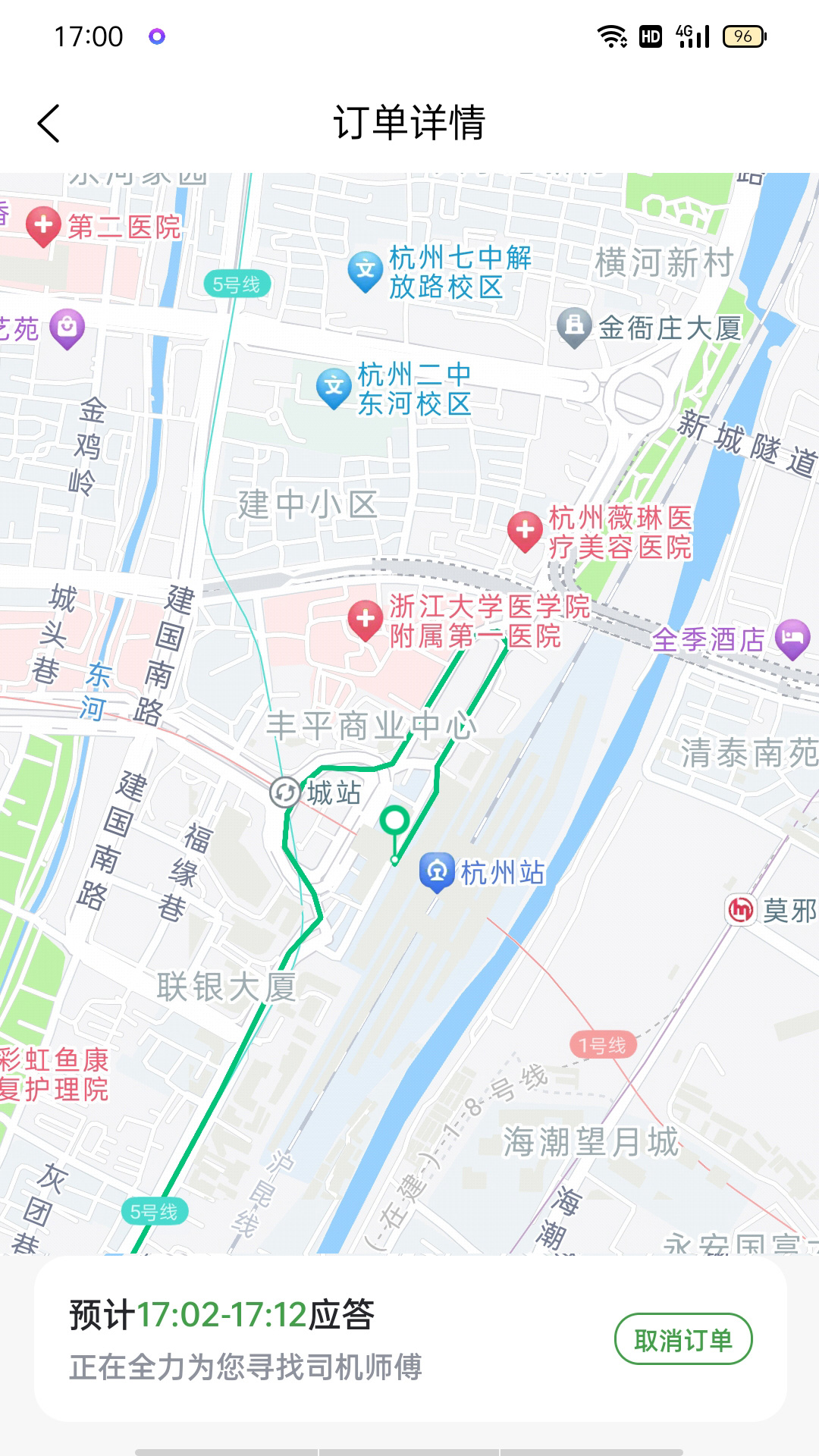The height and width of the screenshot is (1456, 819).
Task: Select the 第二医院 hospital marker
Action: tap(43, 225)
